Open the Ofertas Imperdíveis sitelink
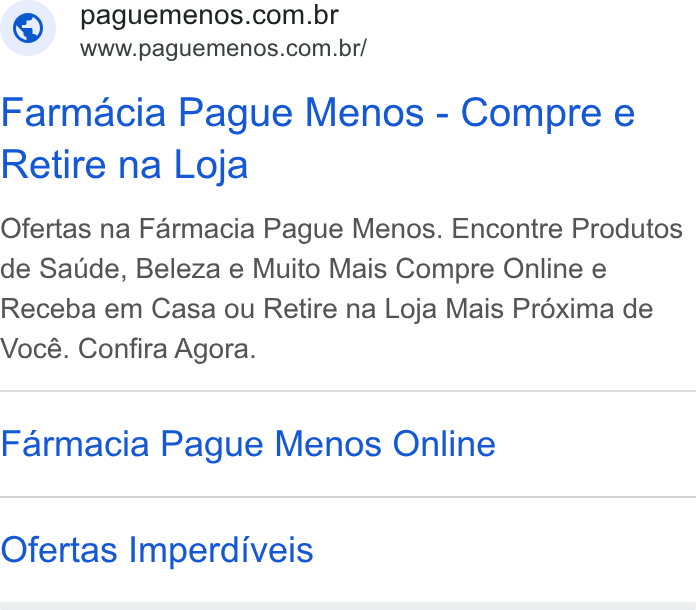The image size is (696, 610). click(x=157, y=550)
